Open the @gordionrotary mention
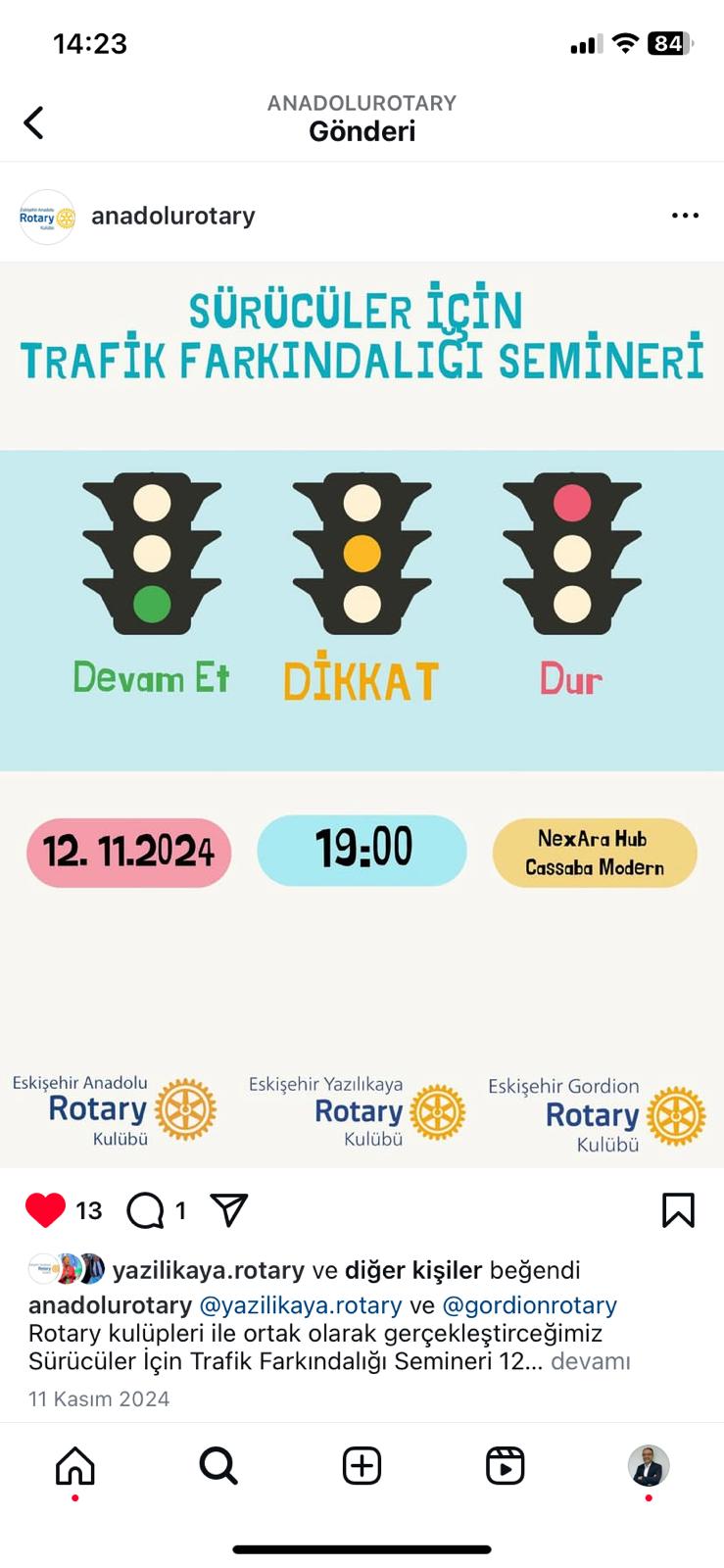The image size is (724, 1568). click(x=530, y=1305)
